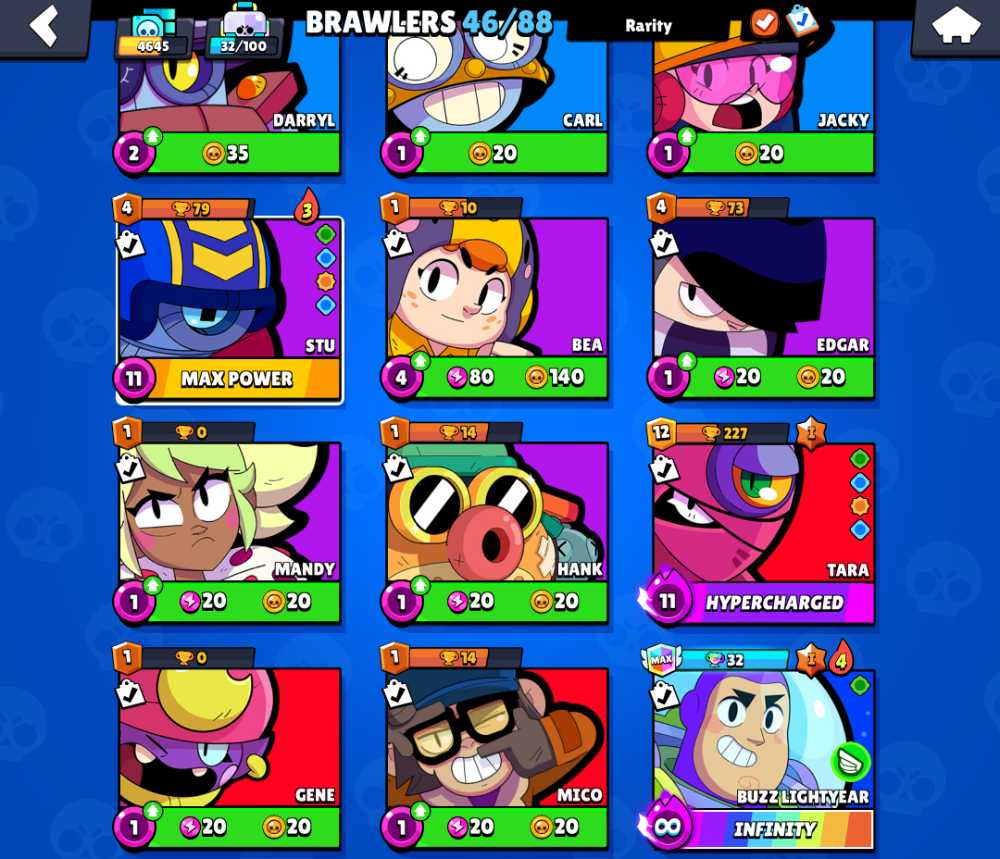
Task: Open the Rarity sort dropdown
Action: pyautogui.click(x=650, y=26)
